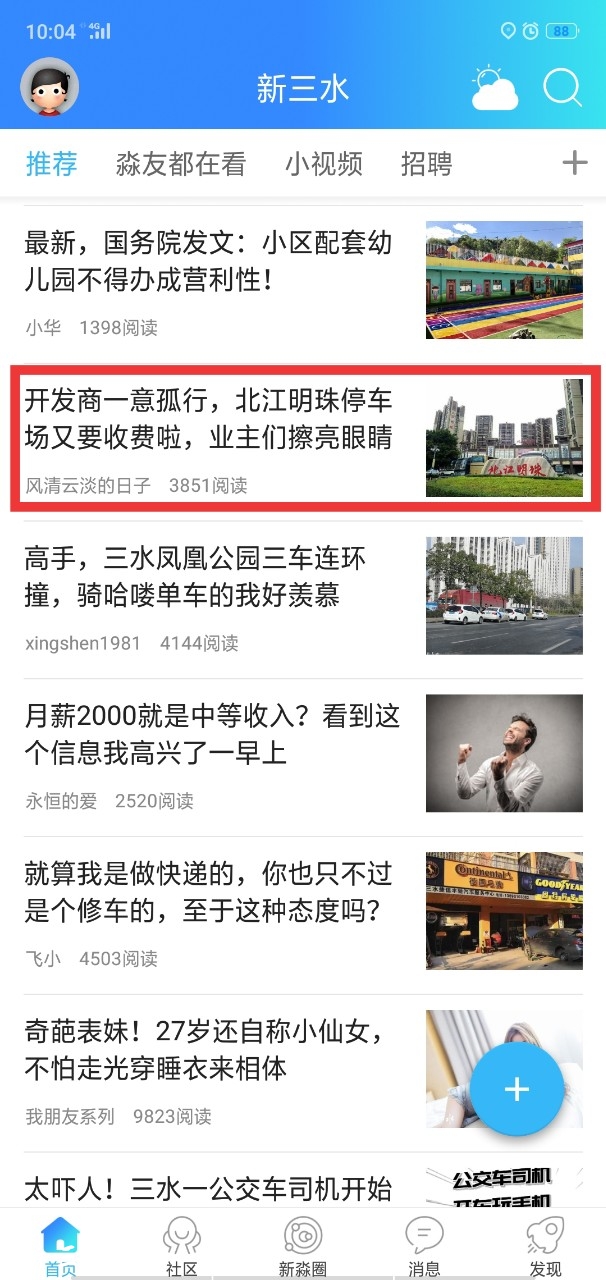Open the 消息 tab

424,1247
